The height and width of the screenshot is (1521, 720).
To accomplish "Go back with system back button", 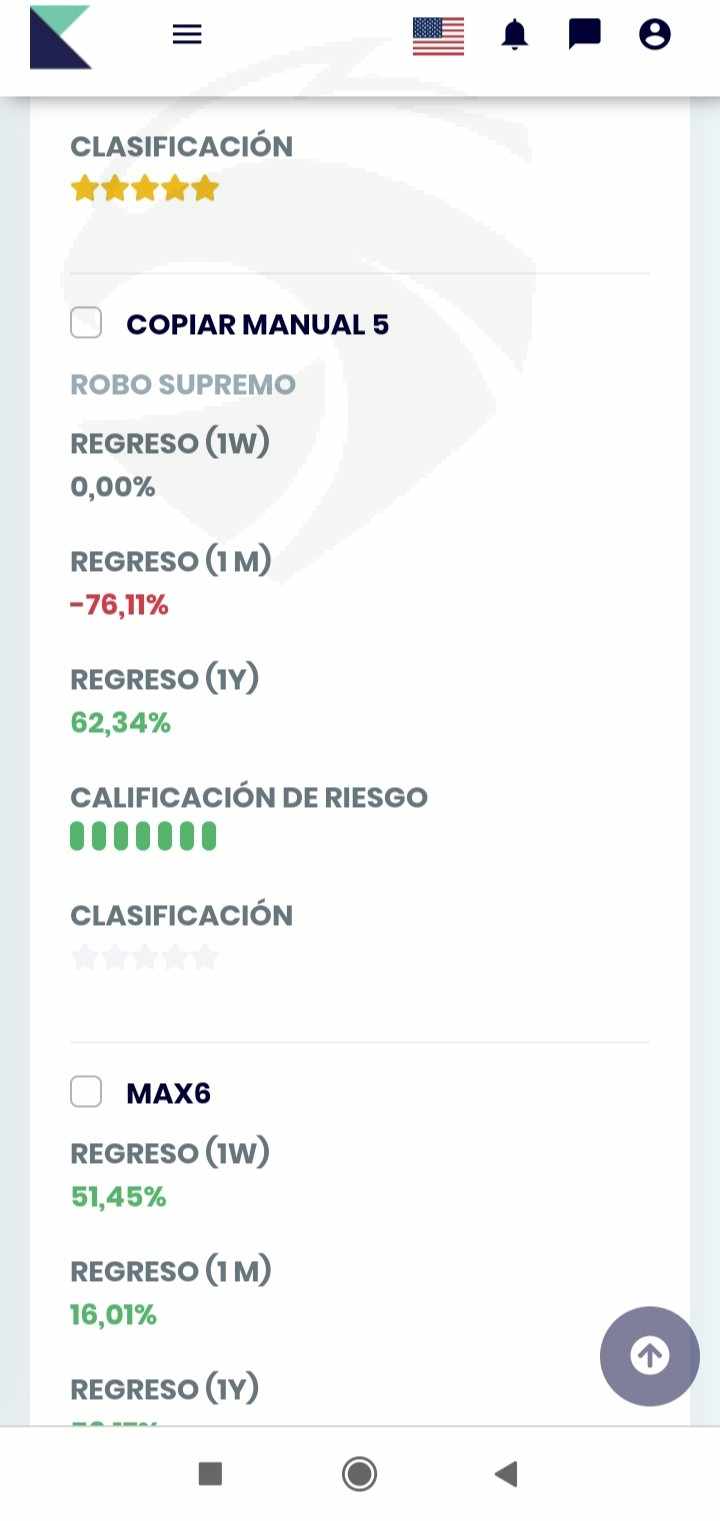I will (x=506, y=1473).
